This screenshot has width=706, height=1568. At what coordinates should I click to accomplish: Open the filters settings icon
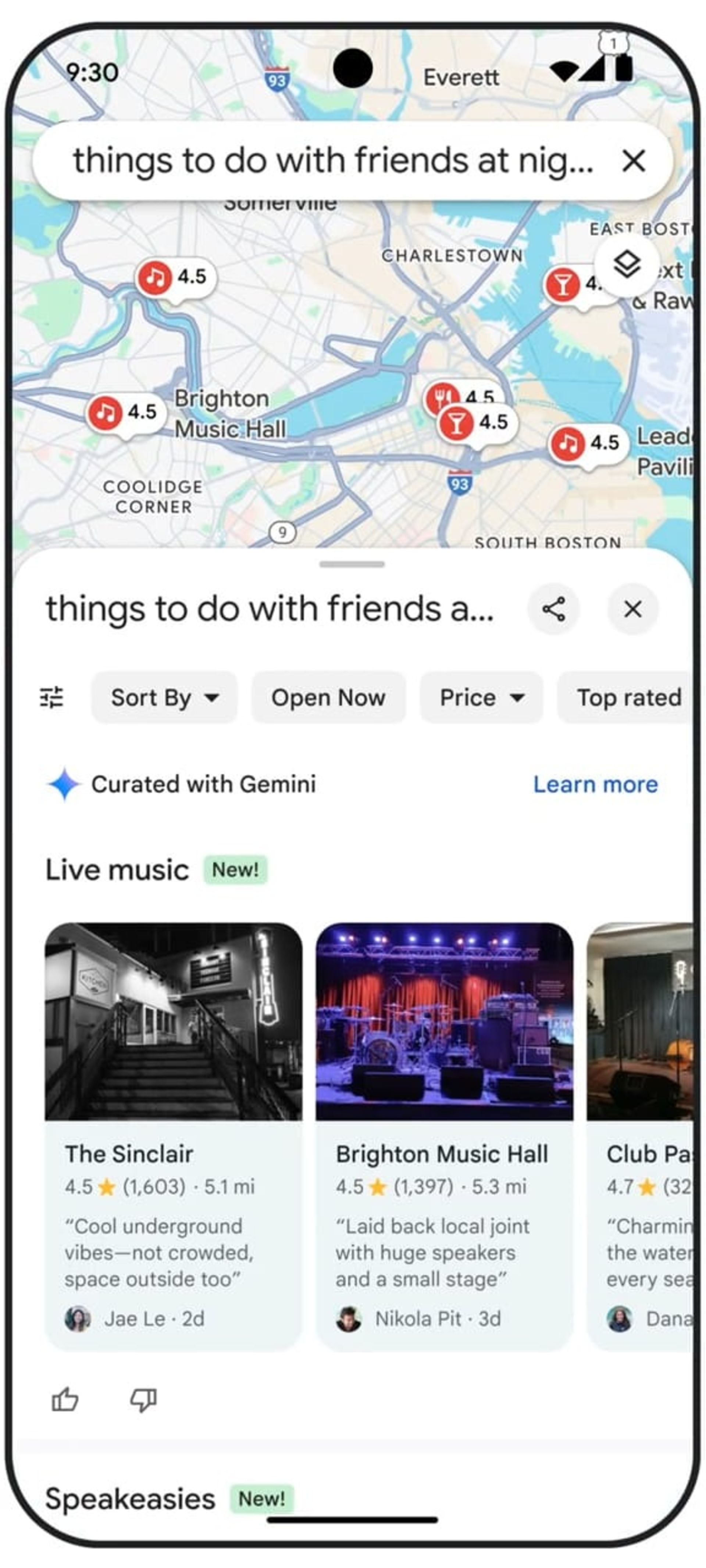click(52, 697)
